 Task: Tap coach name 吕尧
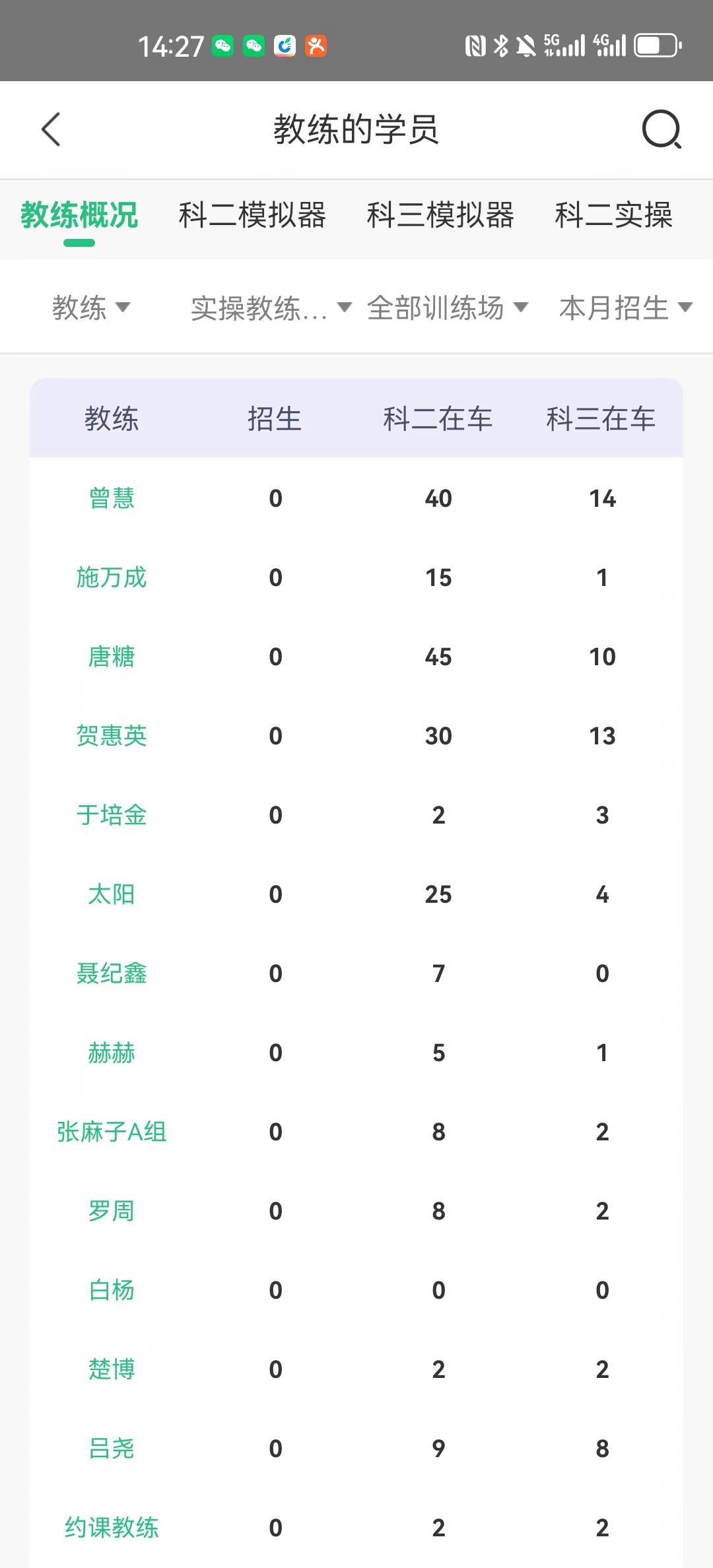[112, 1449]
